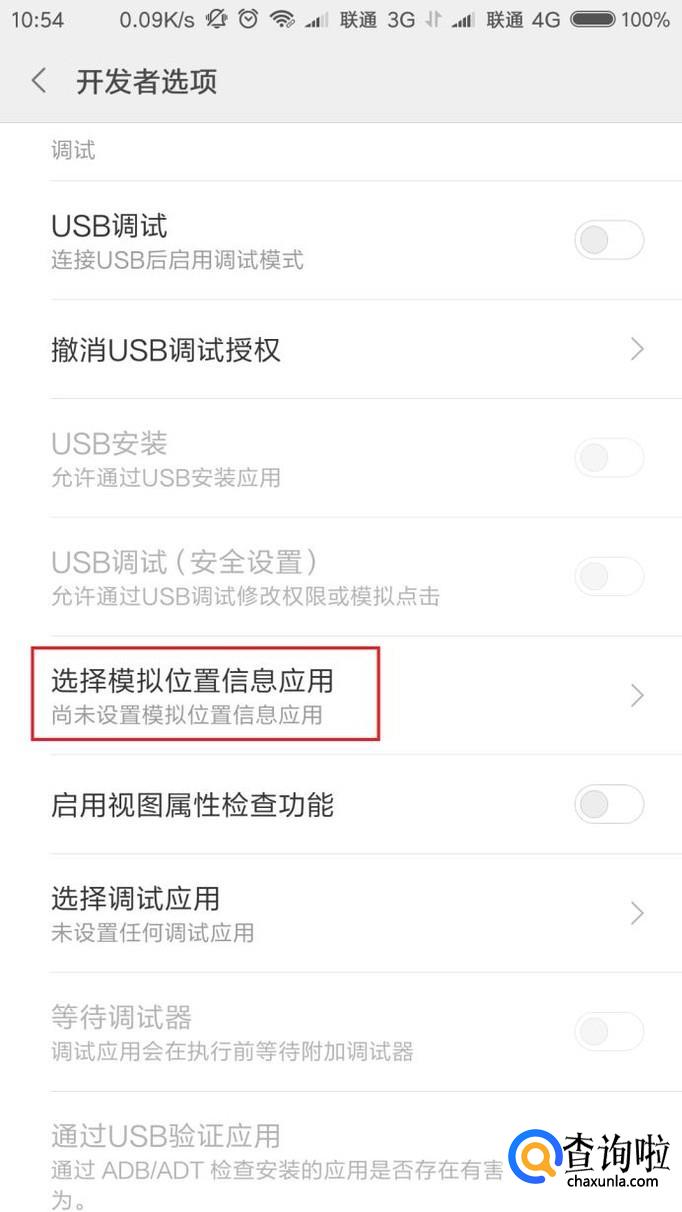Screen dimensions: 682x1212
Task: Open 选择模拟位置信息应用
Action: pos(341,695)
